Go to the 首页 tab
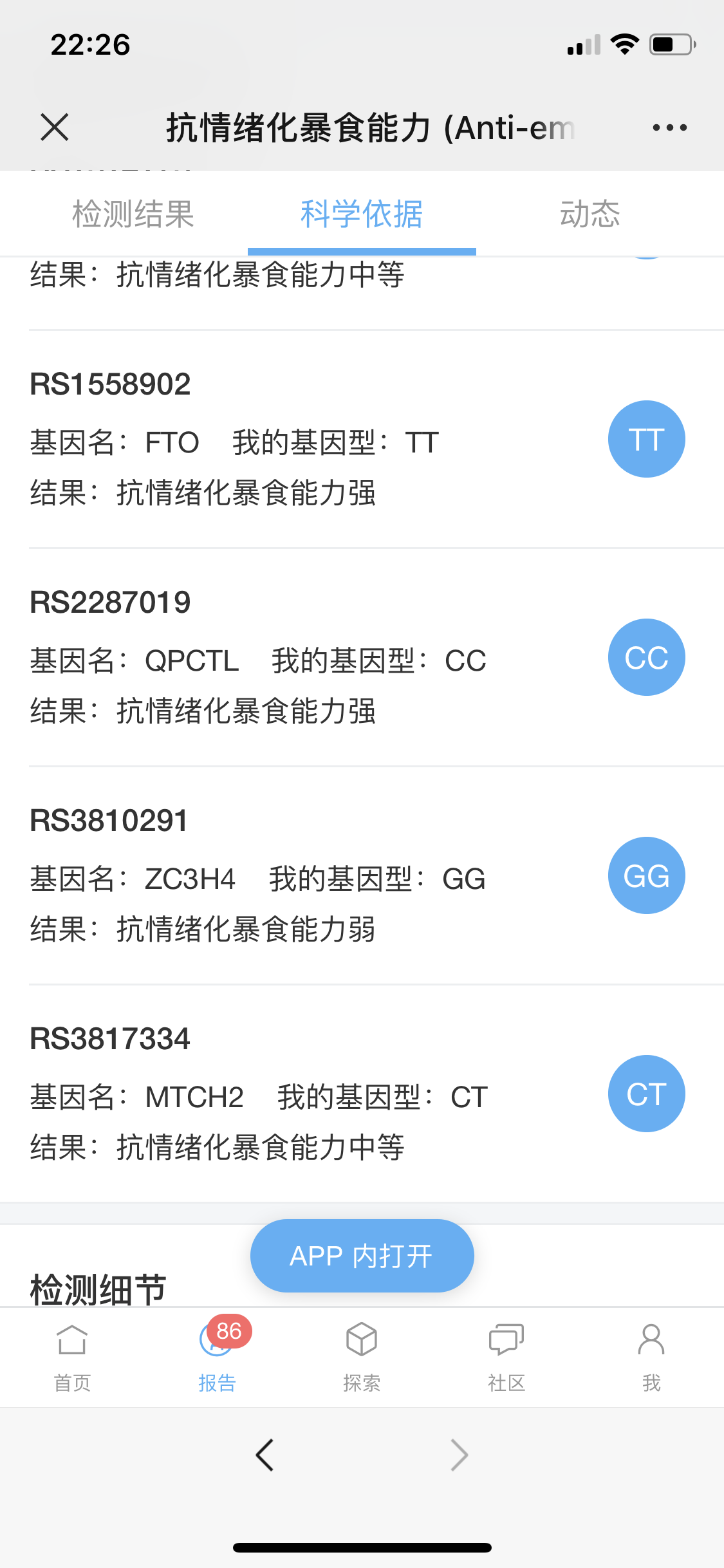The height and width of the screenshot is (1568, 724). 72,1355
